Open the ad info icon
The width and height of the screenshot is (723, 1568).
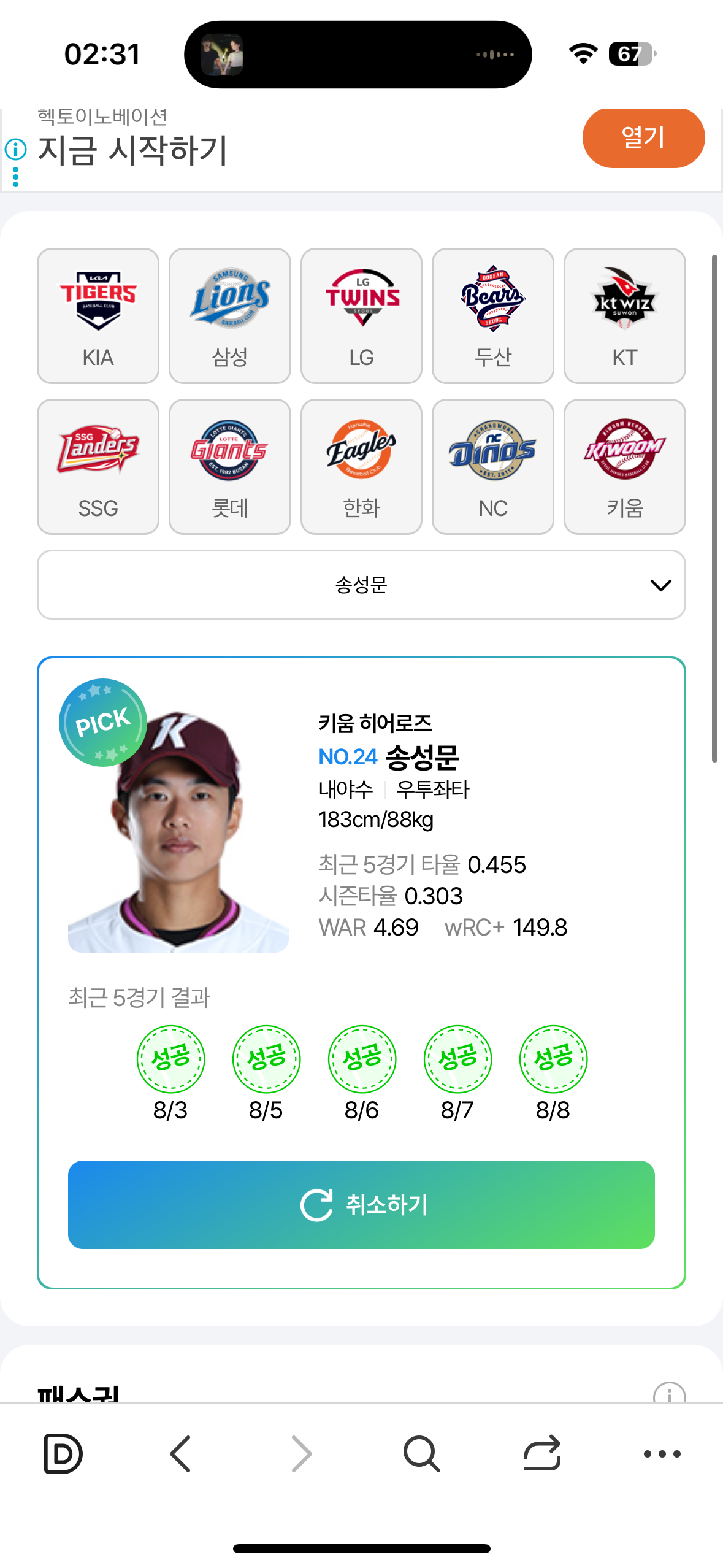(15, 149)
